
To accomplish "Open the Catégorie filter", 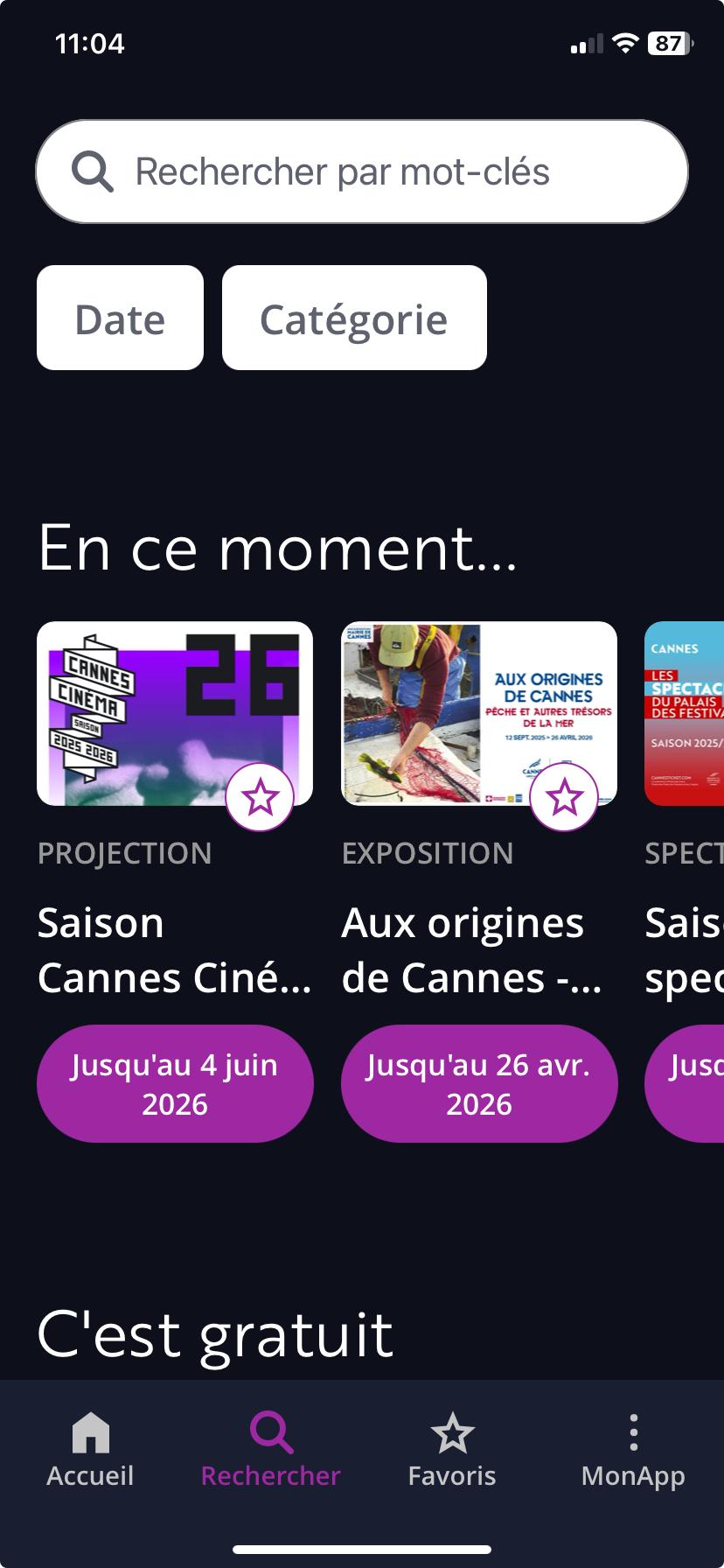I will click(x=353, y=318).
